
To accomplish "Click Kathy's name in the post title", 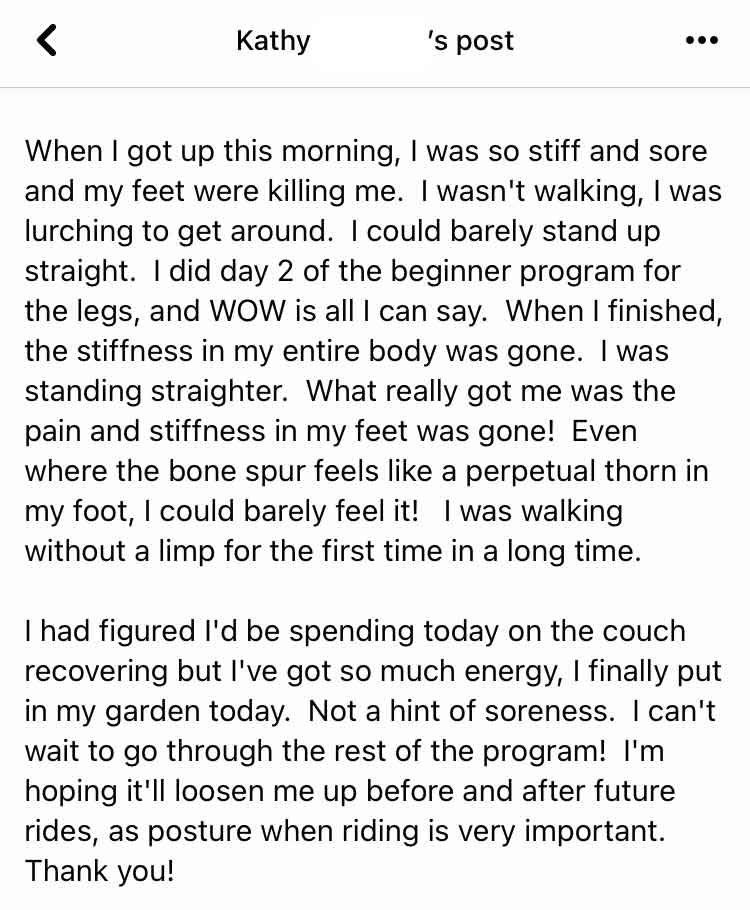I will pyautogui.click(x=273, y=41).
